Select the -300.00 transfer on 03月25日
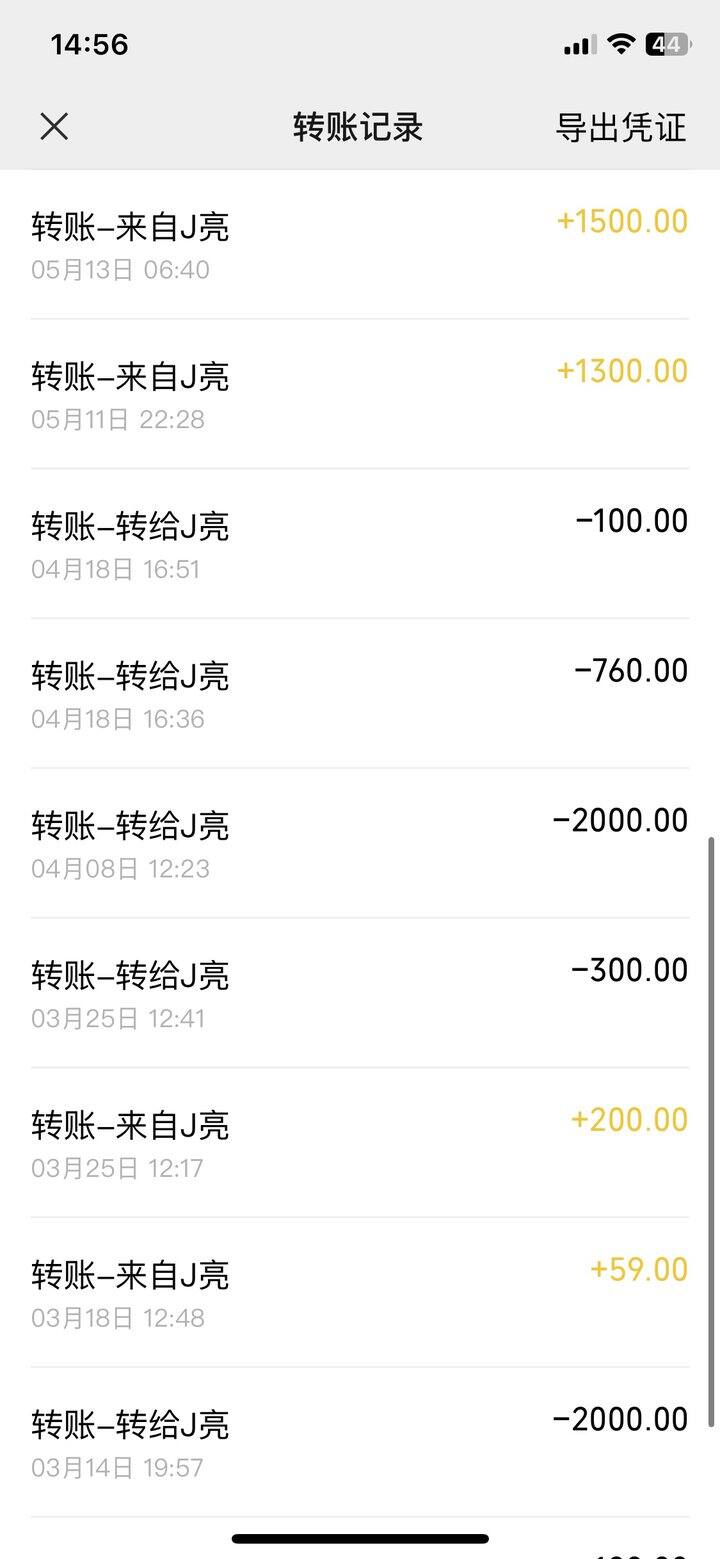The image size is (720, 1559). click(360, 993)
